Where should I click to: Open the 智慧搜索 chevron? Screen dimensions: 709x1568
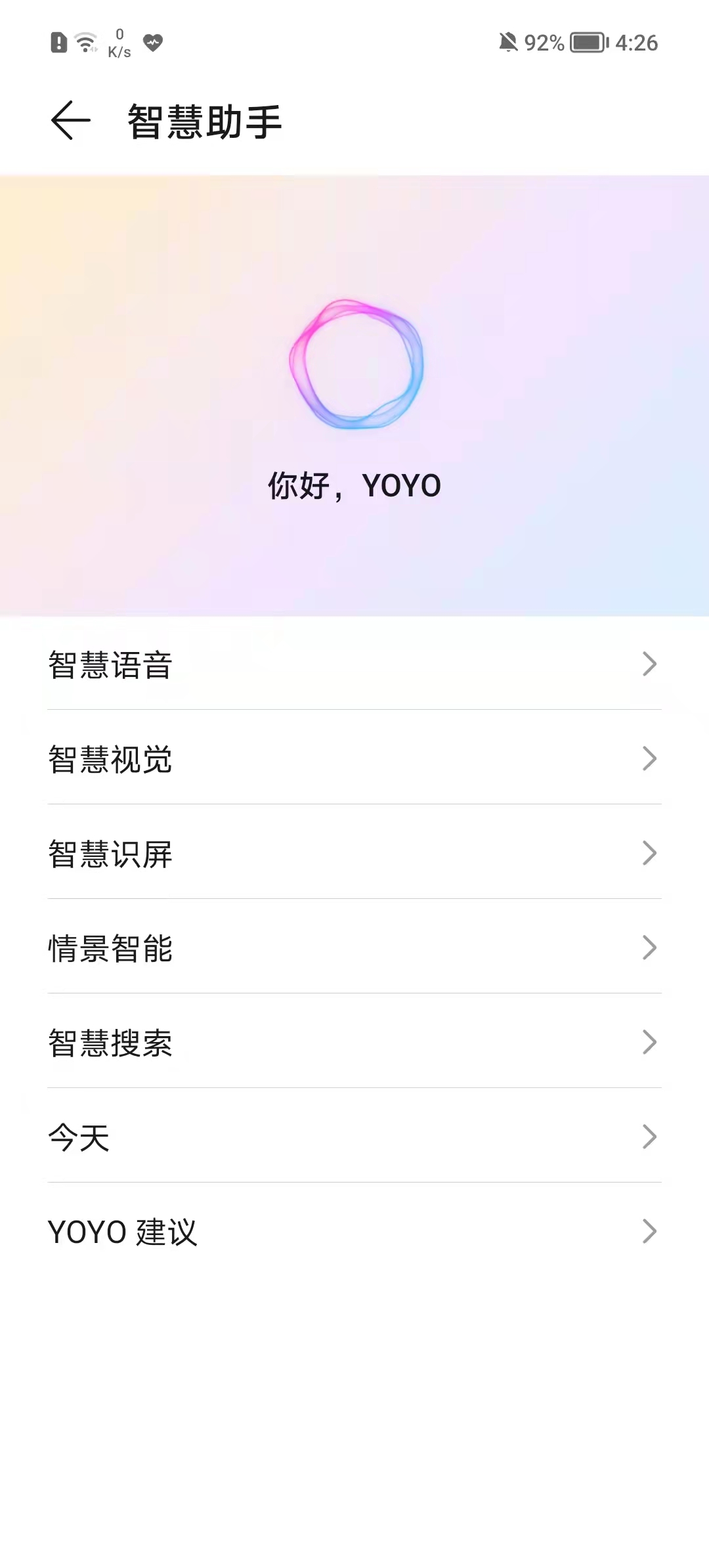pos(649,1042)
